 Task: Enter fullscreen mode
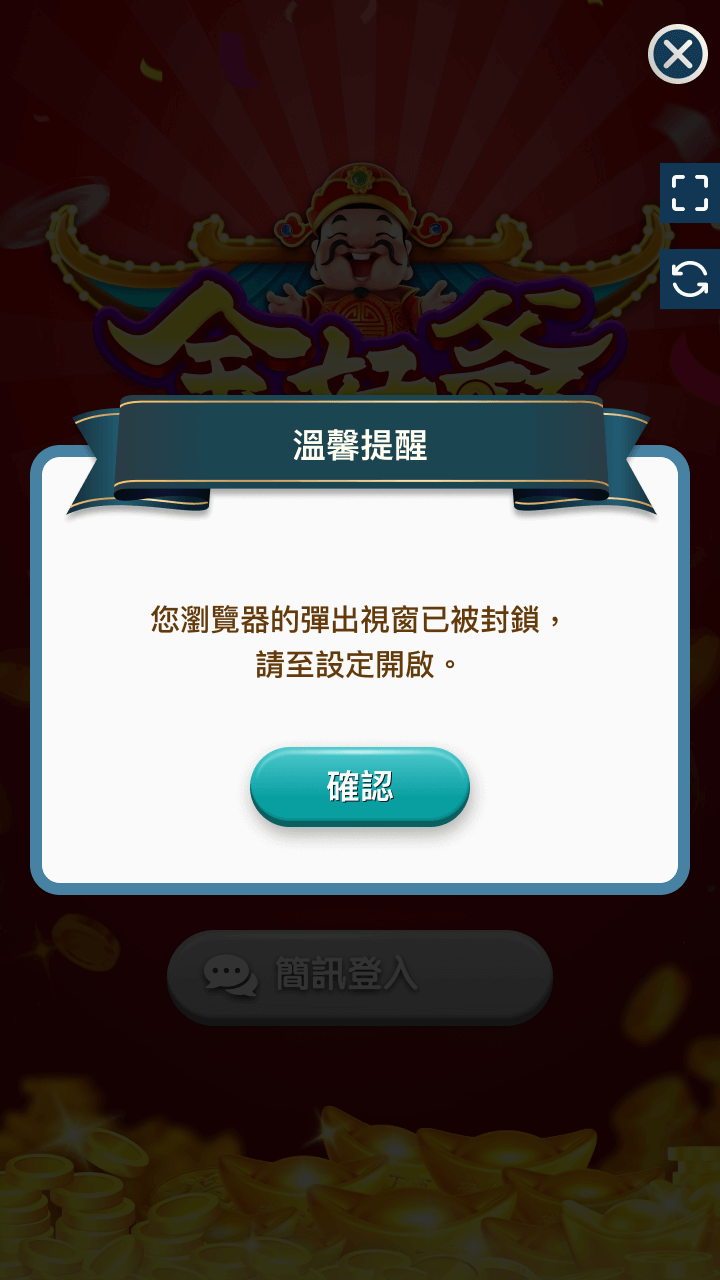coord(690,193)
